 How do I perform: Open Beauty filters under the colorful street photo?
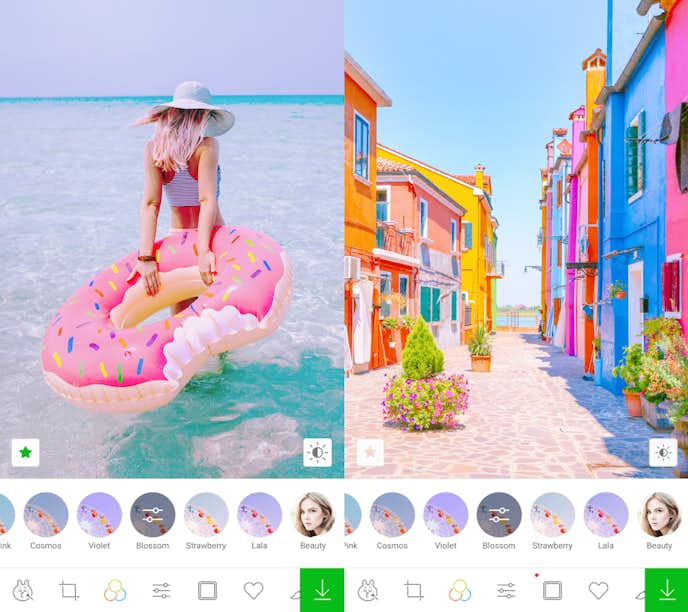[659, 515]
